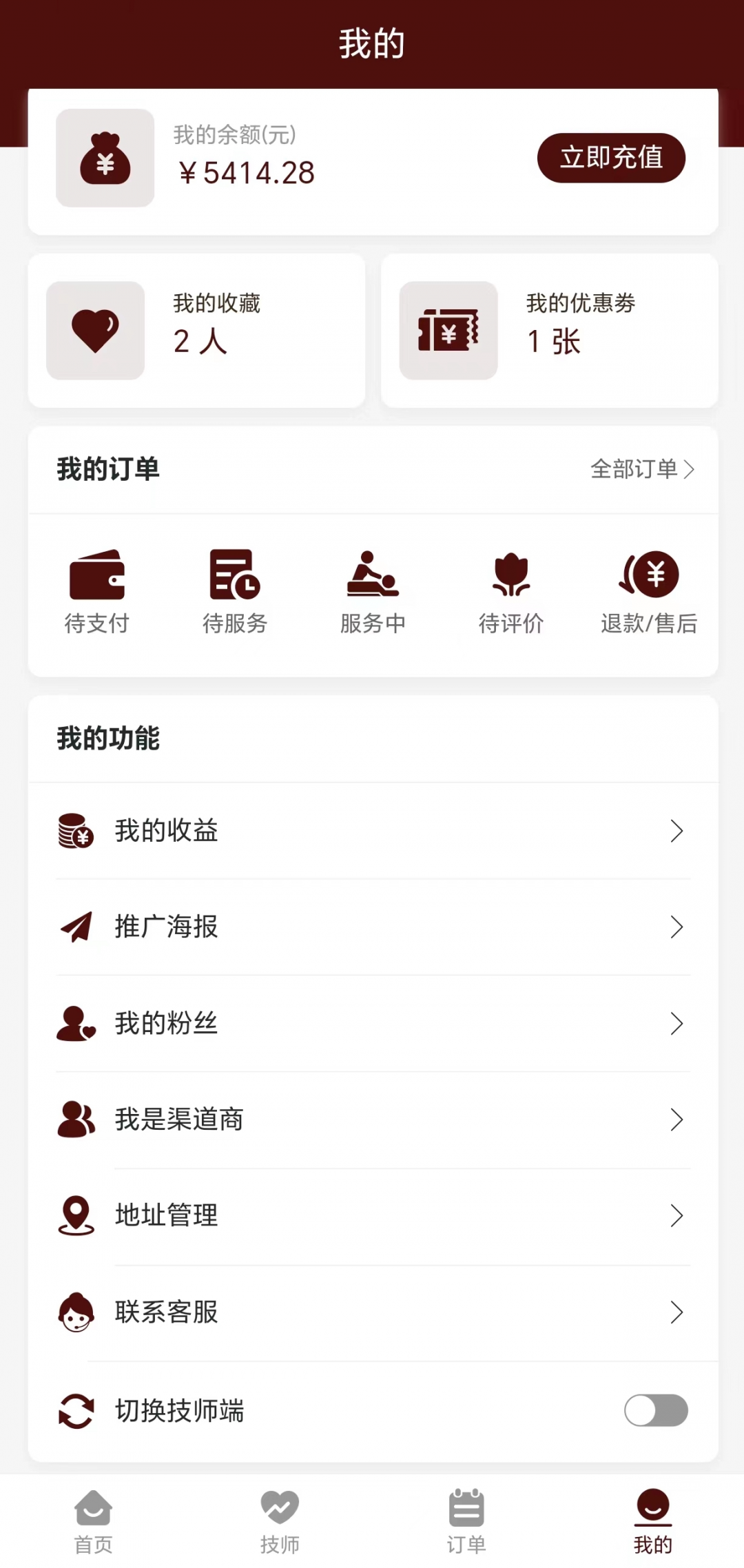This screenshot has width=744, height=1568.
Task: Open the 我的收益 earnings row
Action: coord(373,831)
